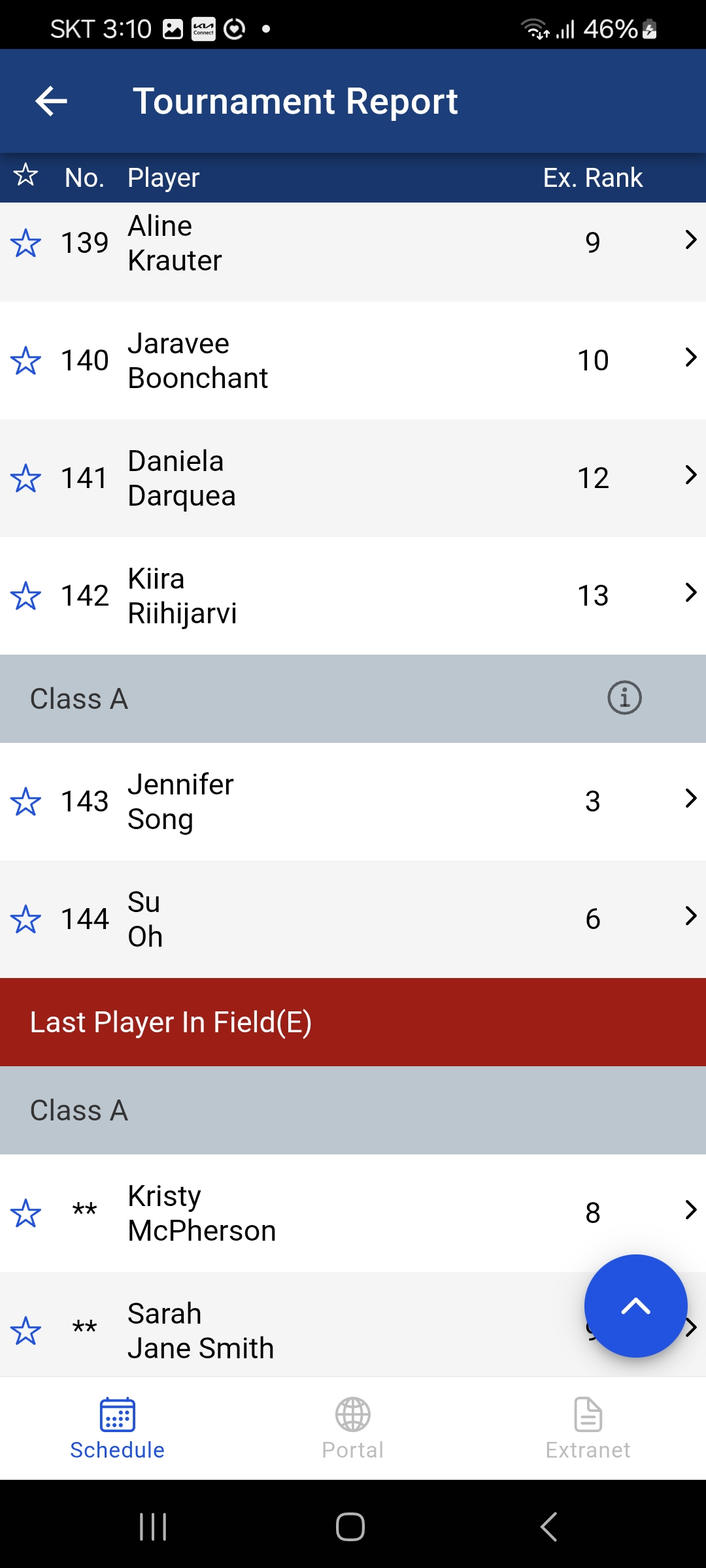Tap the system home button
The height and width of the screenshot is (1568, 706).
coord(350,1527)
